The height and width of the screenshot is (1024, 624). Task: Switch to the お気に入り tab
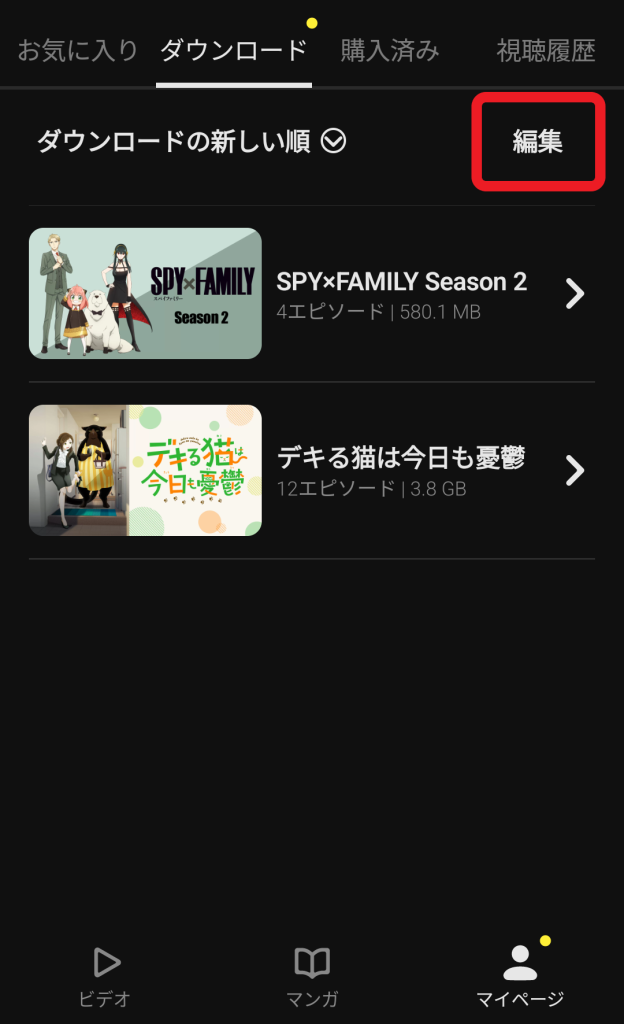77,51
